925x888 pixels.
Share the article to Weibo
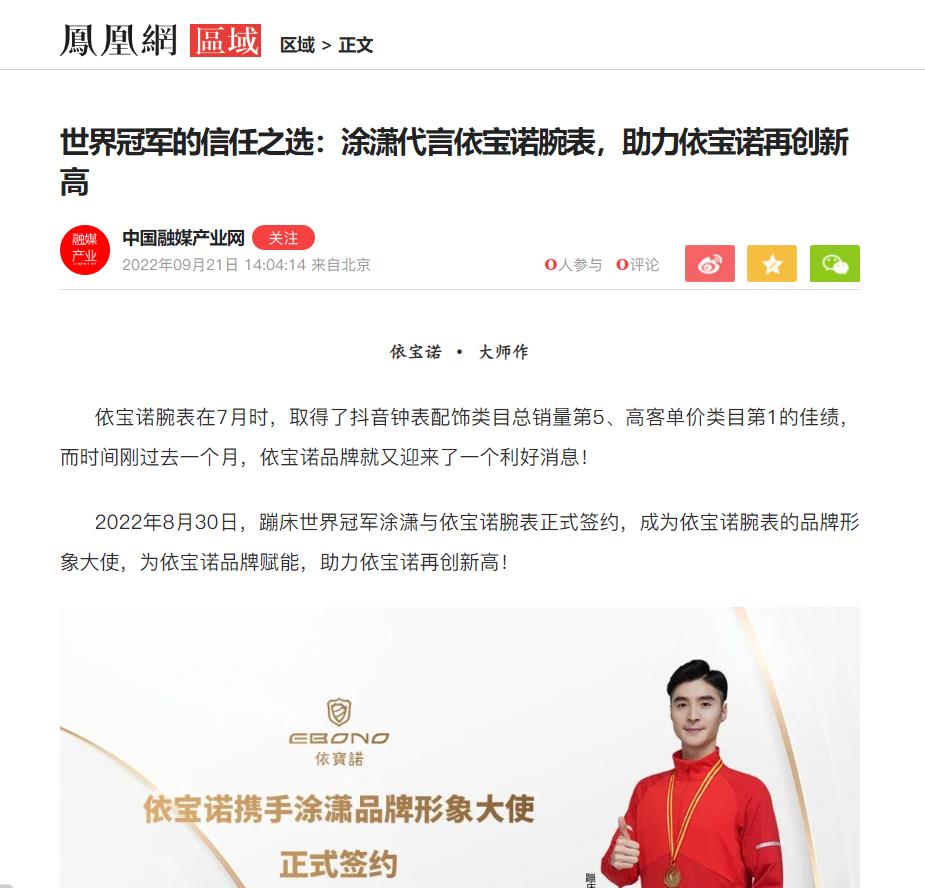click(x=710, y=264)
